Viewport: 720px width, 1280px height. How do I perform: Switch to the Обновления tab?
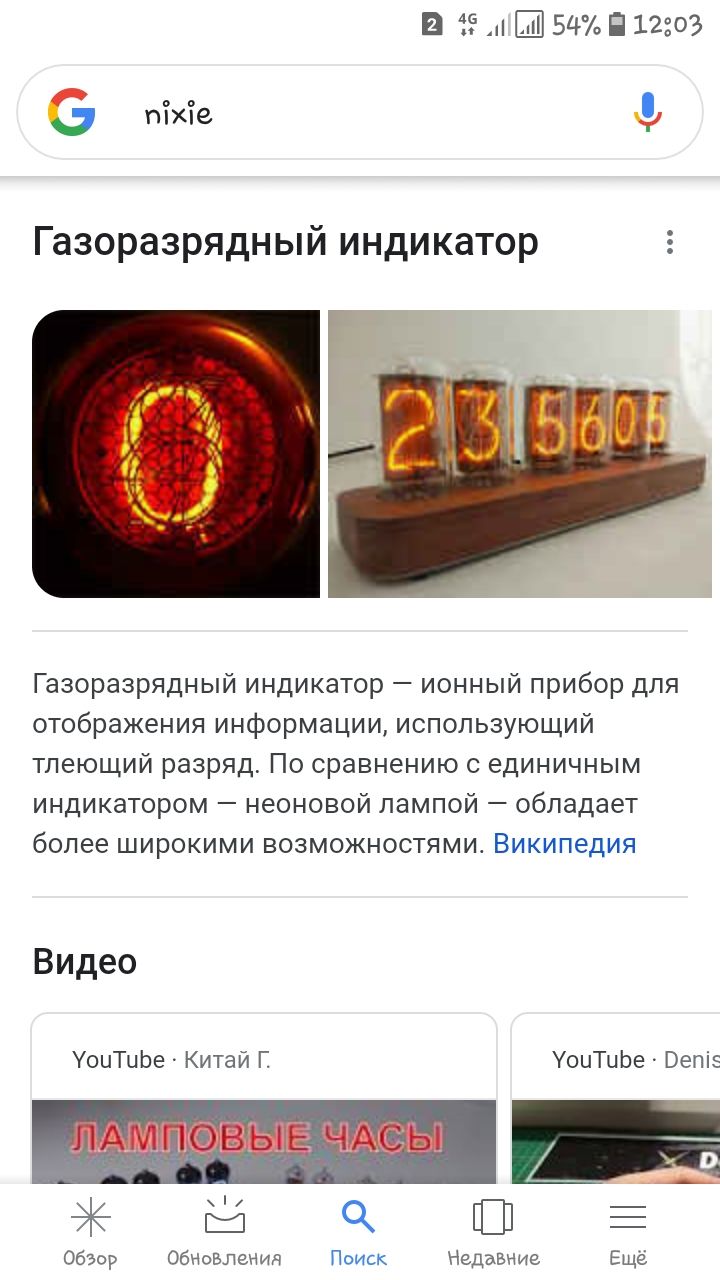click(x=224, y=1234)
